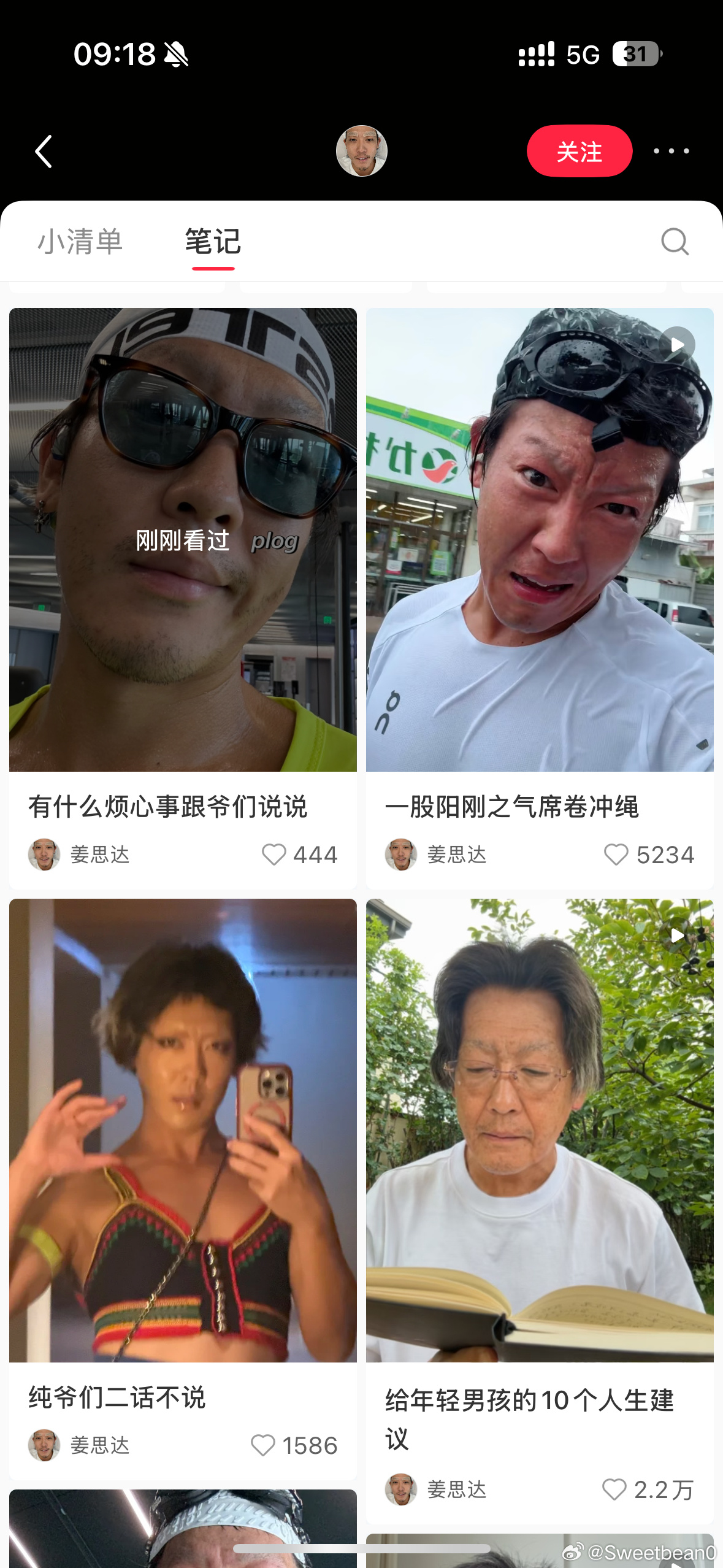723x1568 pixels.
Task: Open the video 给年轻男孩的10个人生建议
Action: tap(540, 1130)
